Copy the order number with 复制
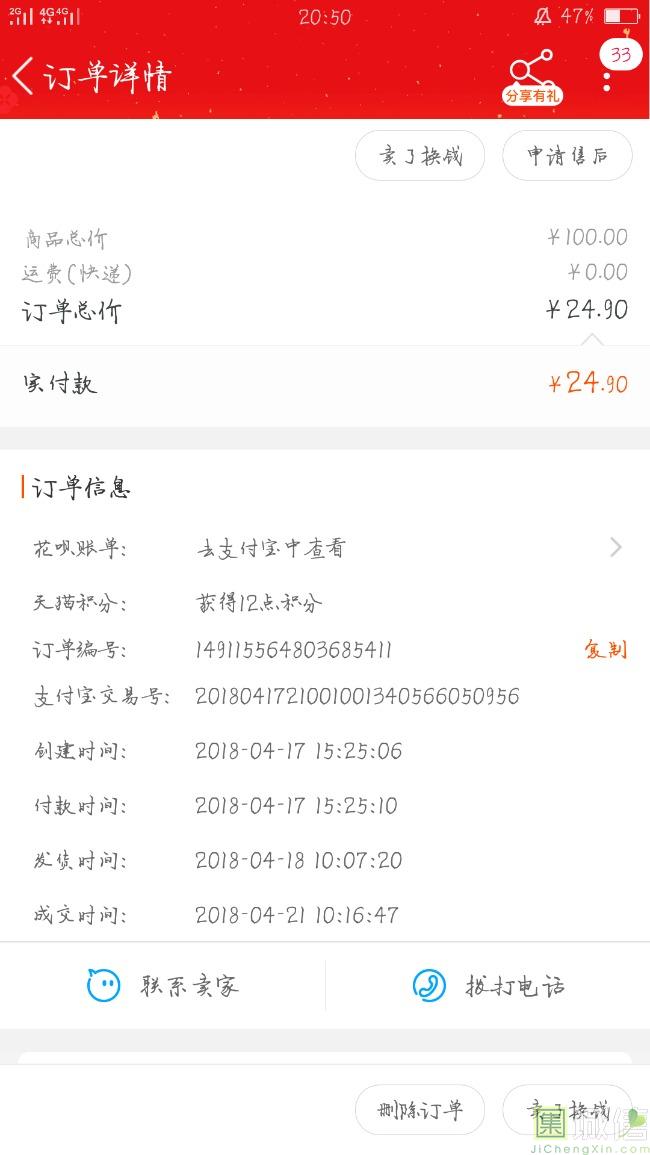The height and width of the screenshot is (1155, 650). tap(606, 649)
